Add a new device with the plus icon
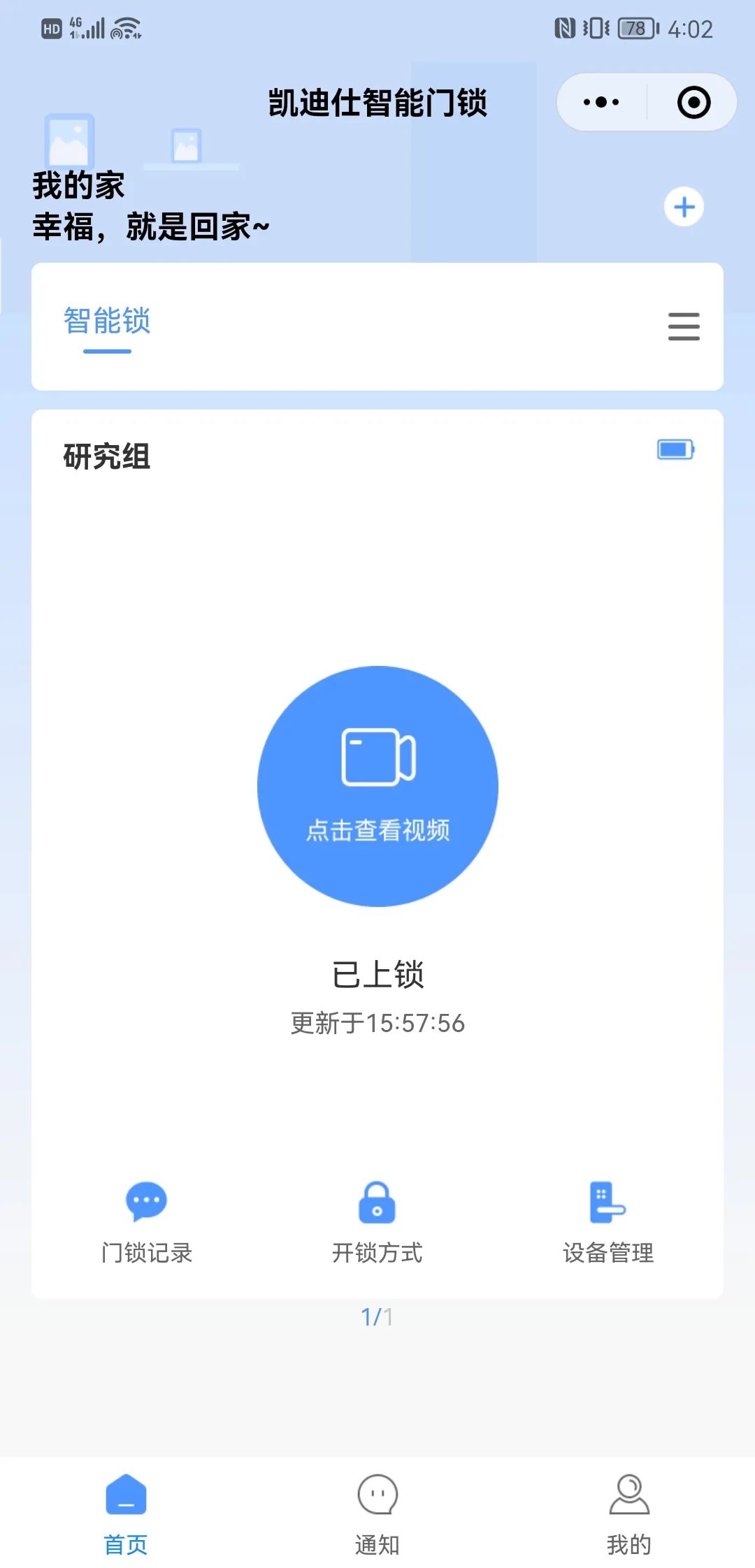The width and height of the screenshot is (755, 1568). [684, 207]
